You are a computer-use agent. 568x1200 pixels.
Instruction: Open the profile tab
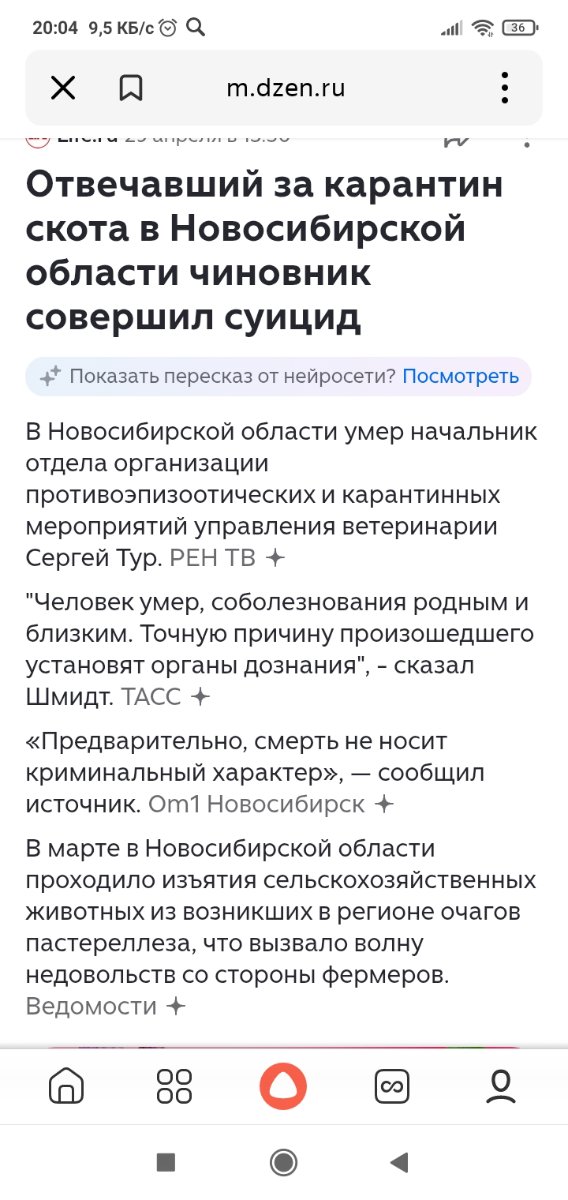[501, 1086]
